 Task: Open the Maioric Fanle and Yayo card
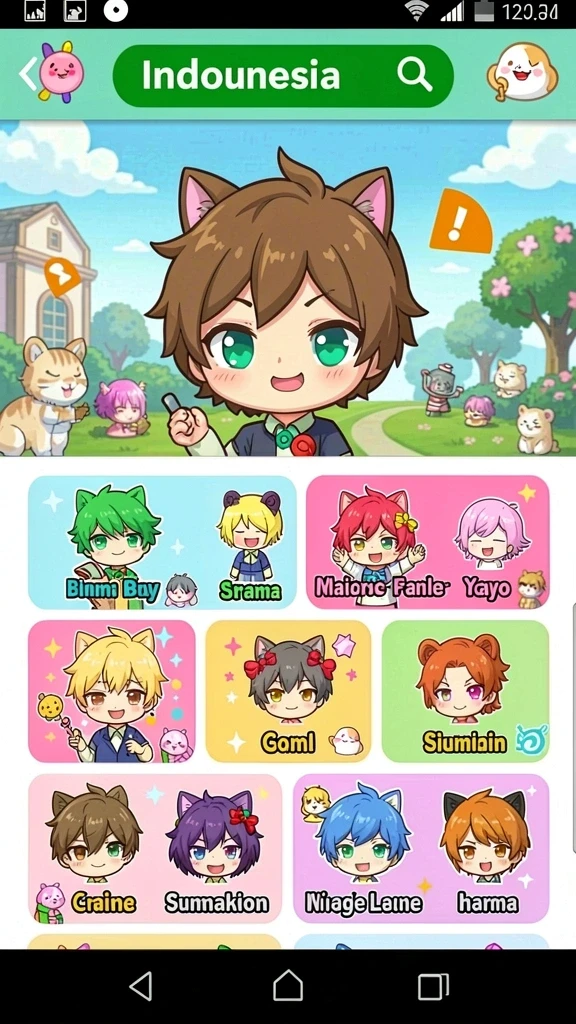click(428, 542)
